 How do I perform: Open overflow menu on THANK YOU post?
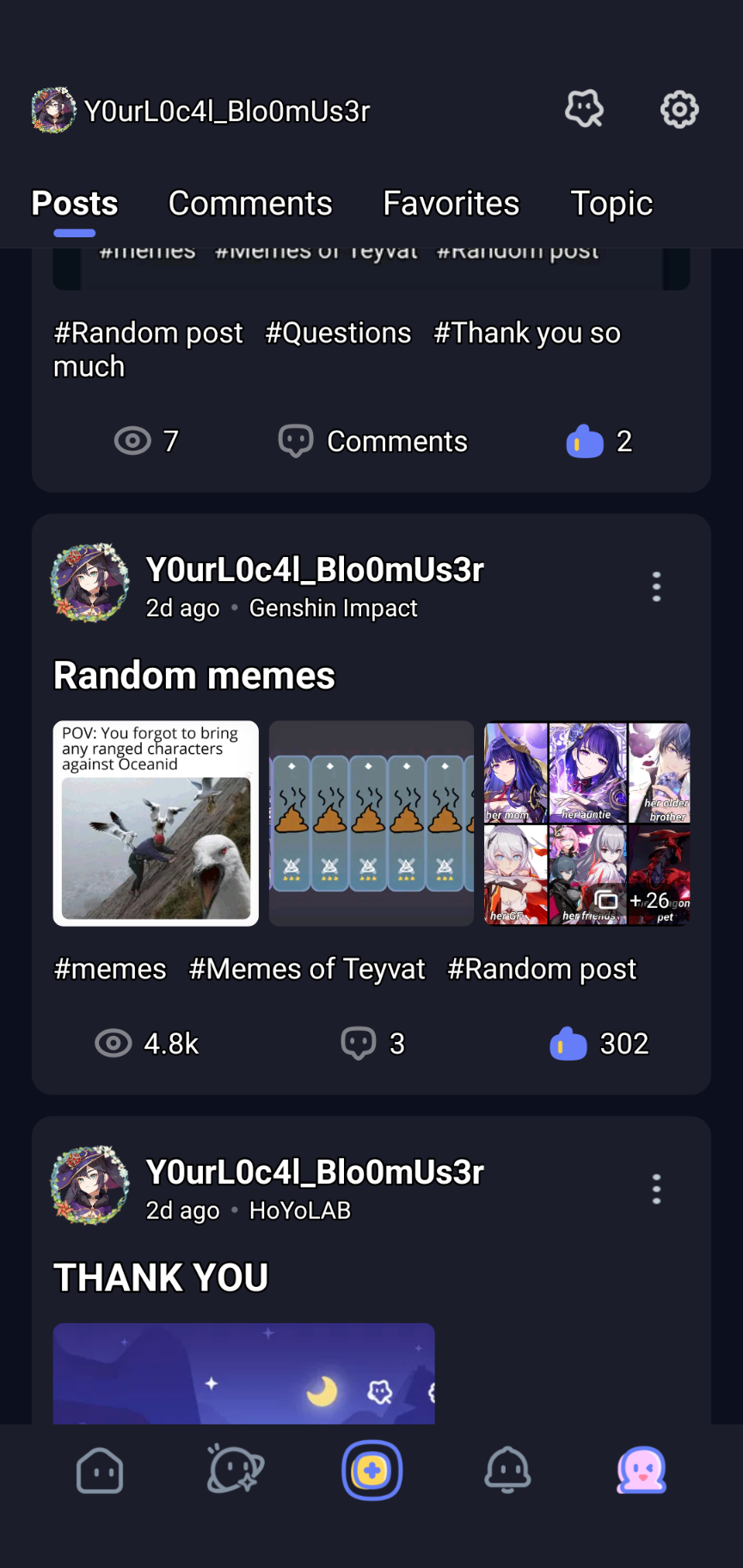pyautogui.click(x=656, y=1190)
